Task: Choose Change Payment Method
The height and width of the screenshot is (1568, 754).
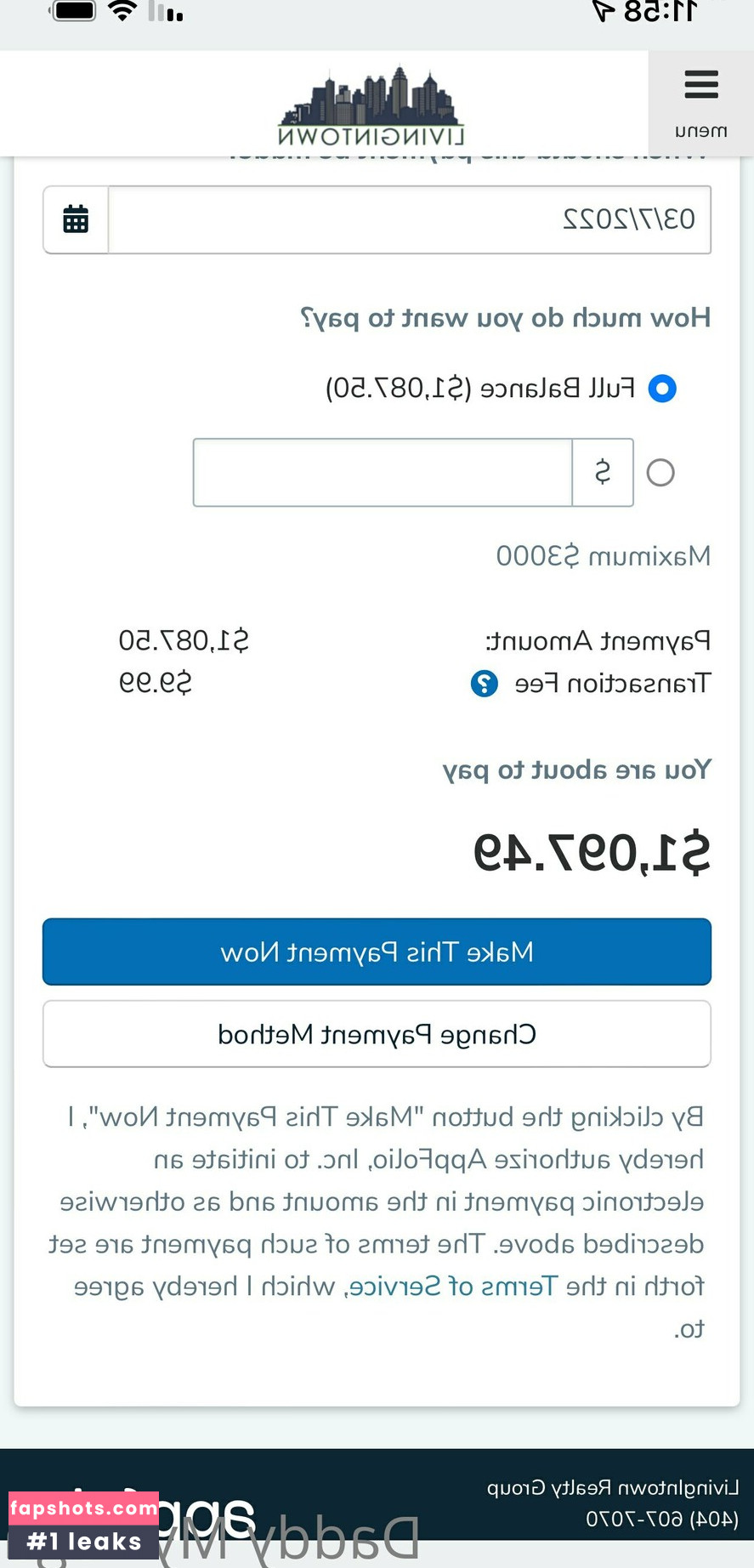Action: 377,1034
